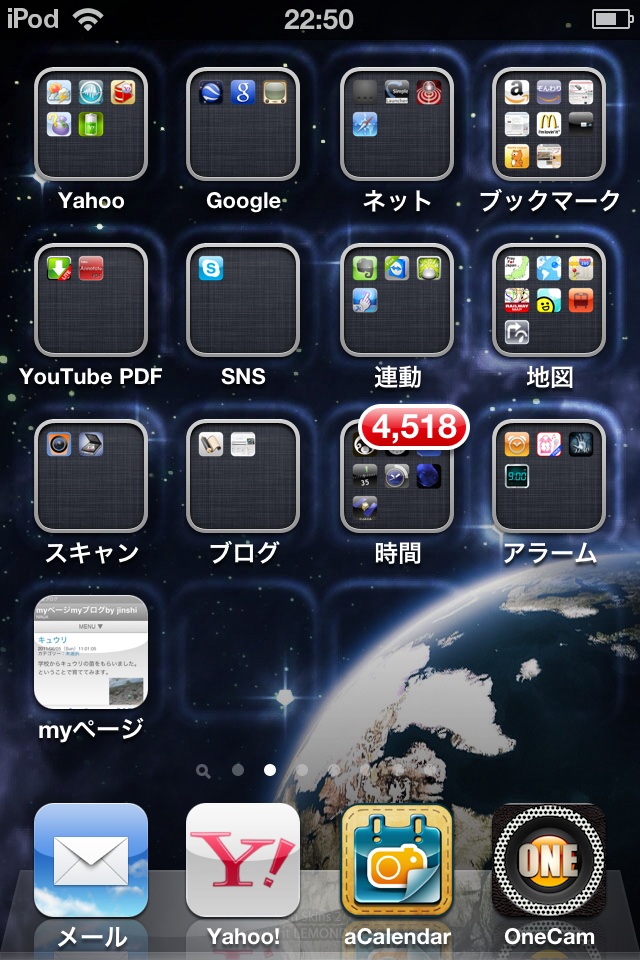Image resolution: width=640 pixels, height=960 pixels.
Task: Open the アラーム folder
Action: click(549, 476)
